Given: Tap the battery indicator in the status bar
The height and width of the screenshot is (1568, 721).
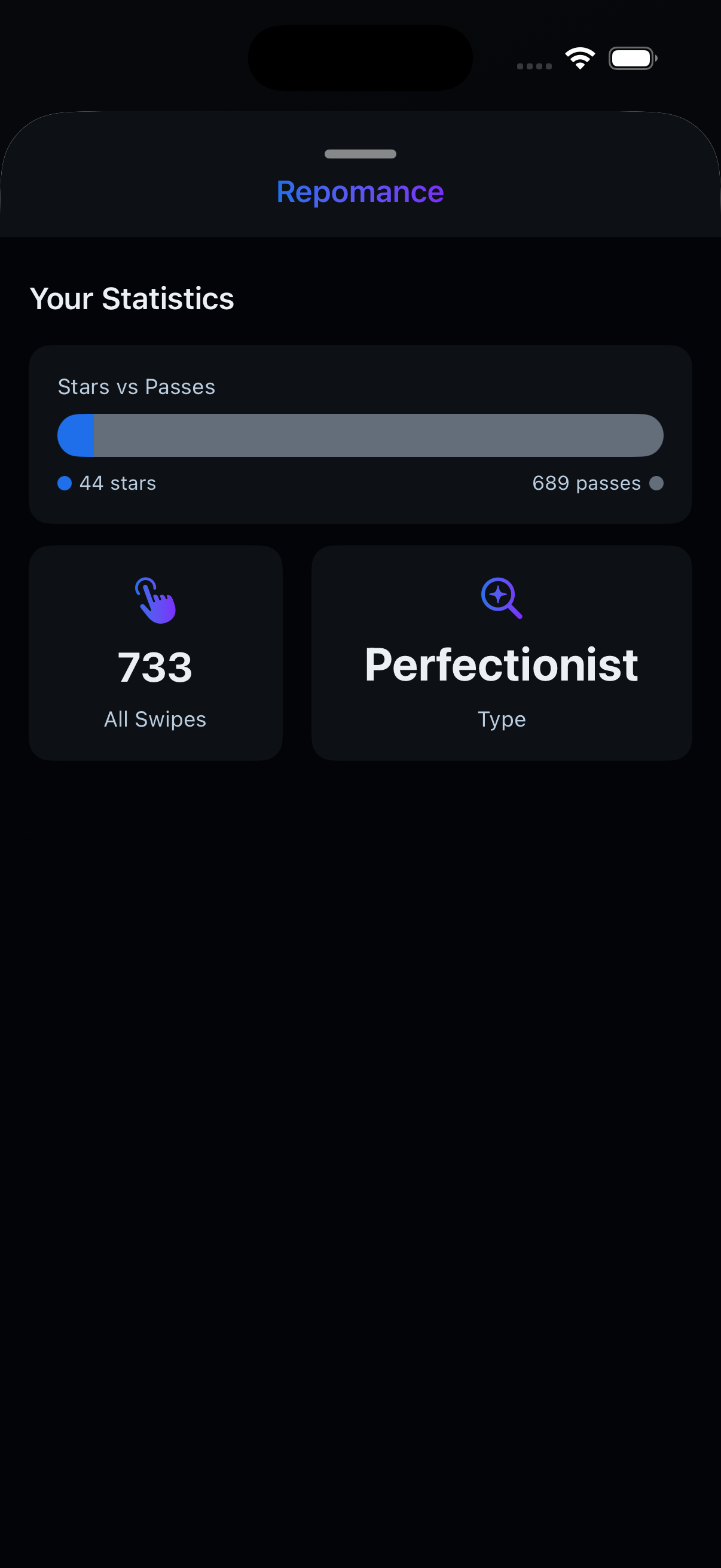Looking at the screenshot, I should pyautogui.click(x=632, y=58).
